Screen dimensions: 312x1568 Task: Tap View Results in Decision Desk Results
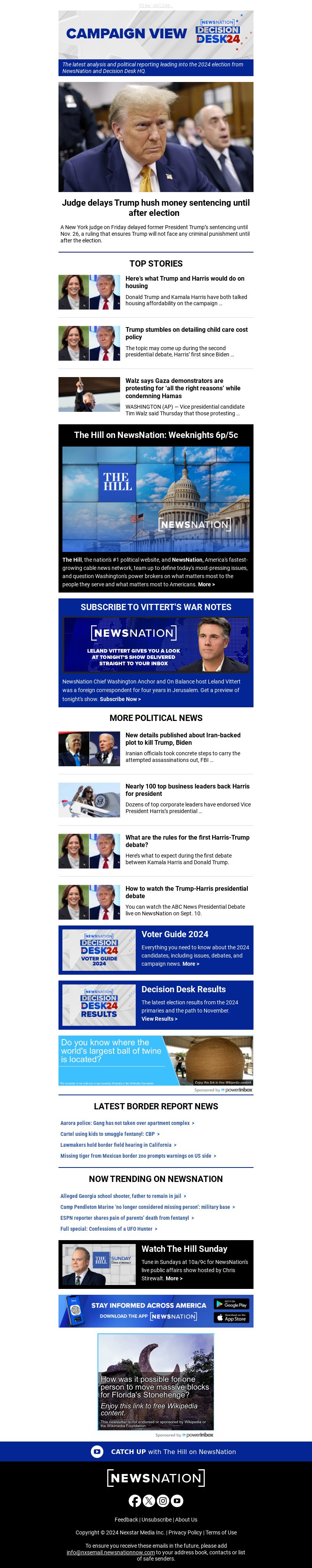(x=160, y=1018)
